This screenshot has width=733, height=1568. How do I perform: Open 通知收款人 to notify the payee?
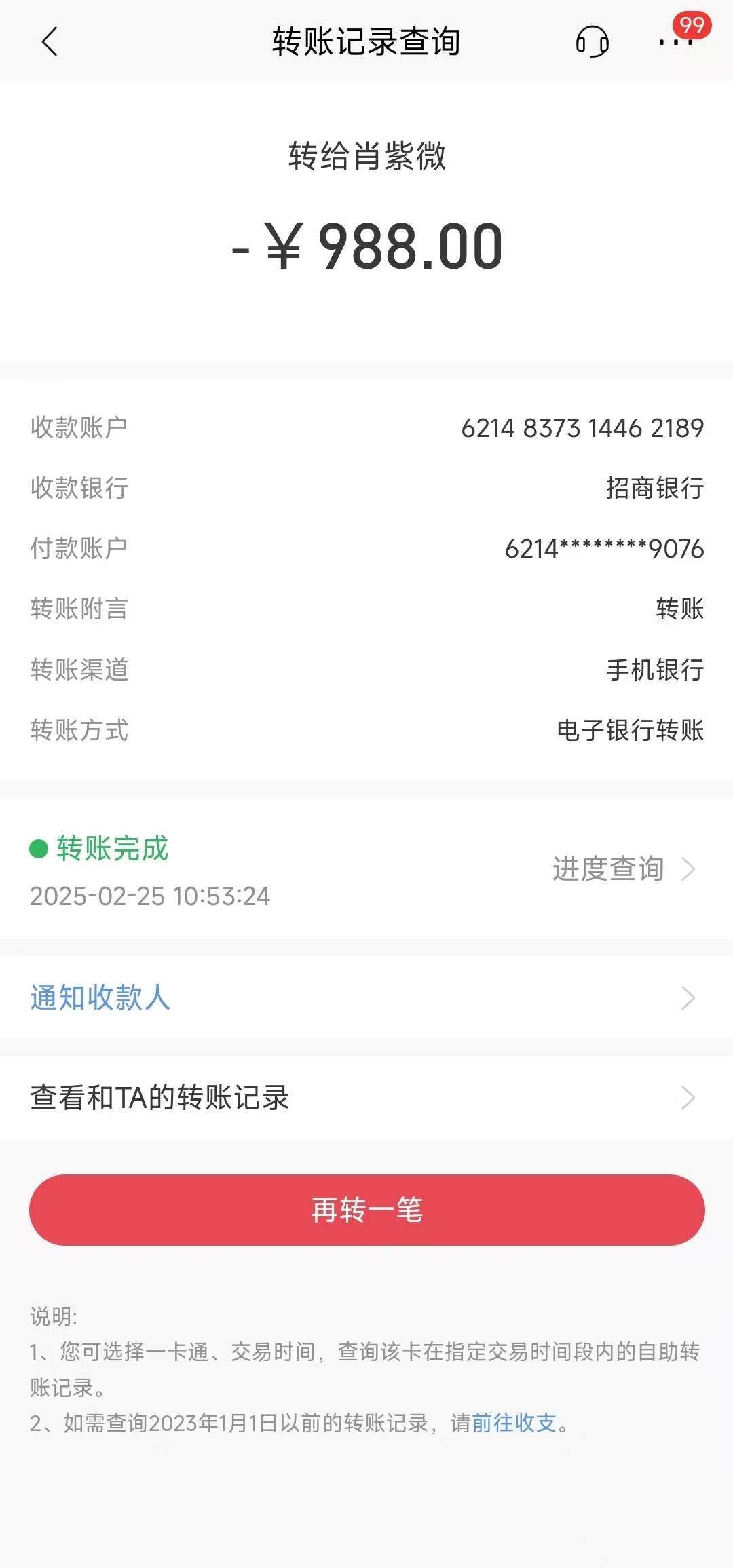(366, 997)
